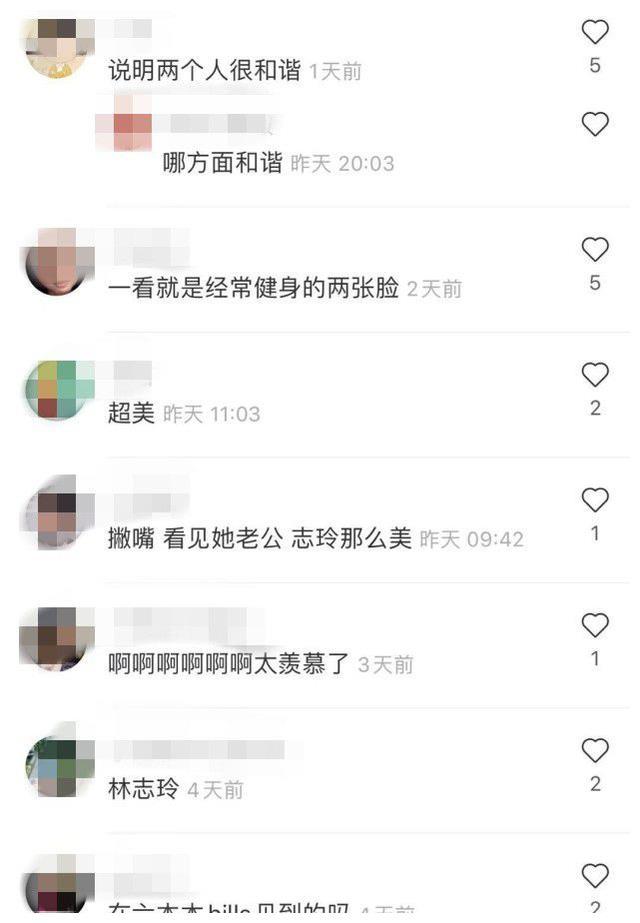Like the comment 啊啊啊啊啊啊太羡慕了

595,626
